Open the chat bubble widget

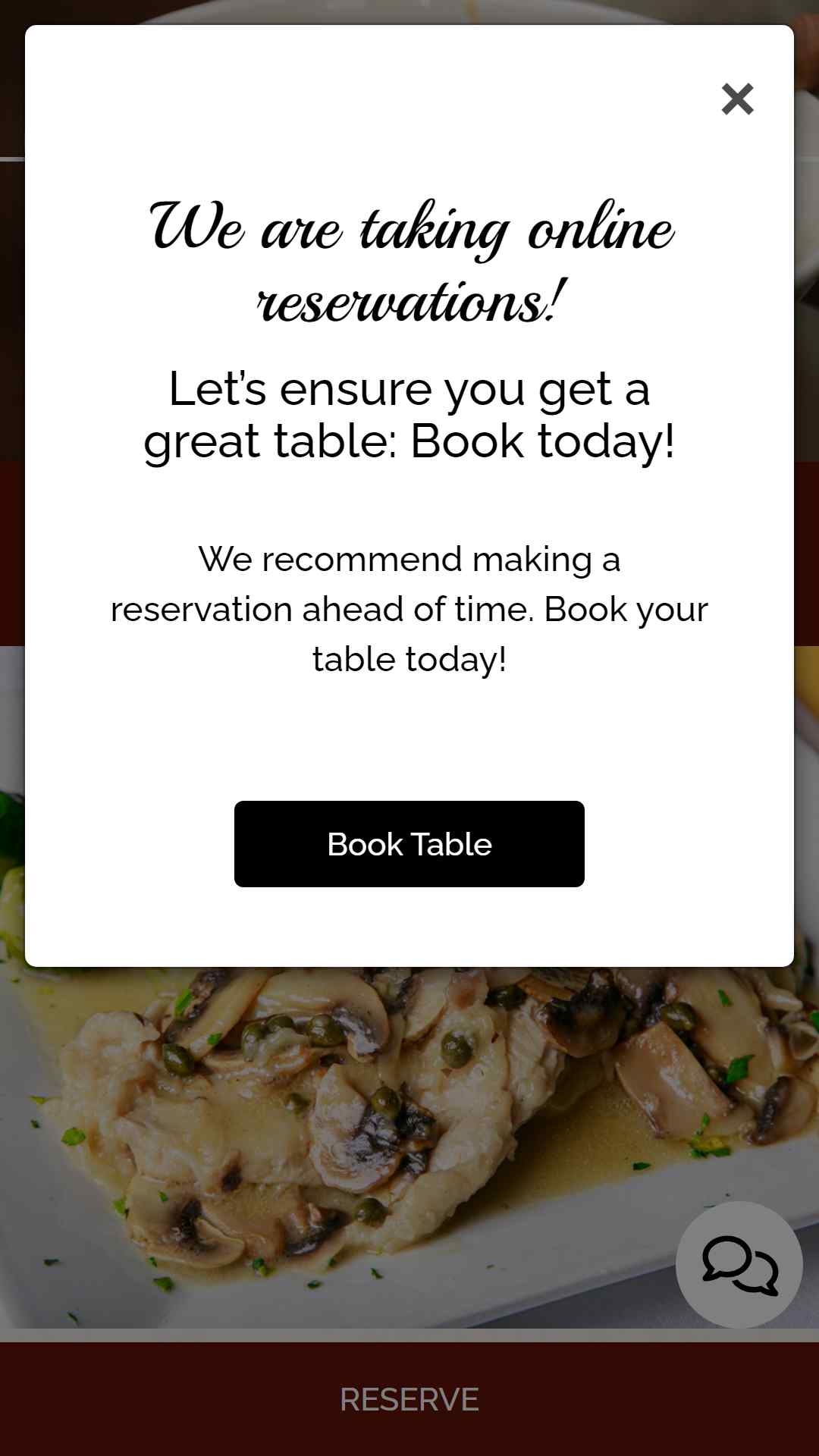(x=739, y=1265)
